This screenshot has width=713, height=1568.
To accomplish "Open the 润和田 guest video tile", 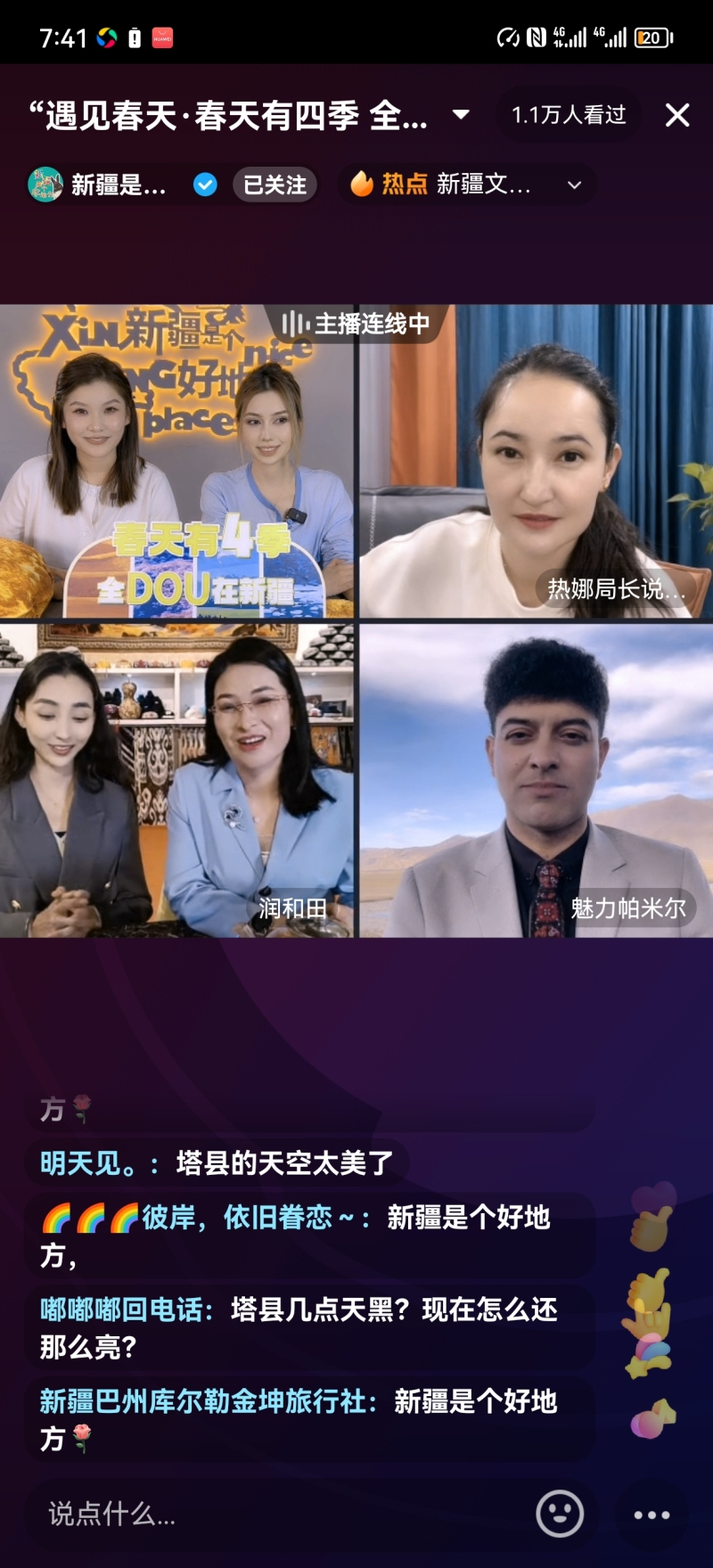I will pos(176,780).
